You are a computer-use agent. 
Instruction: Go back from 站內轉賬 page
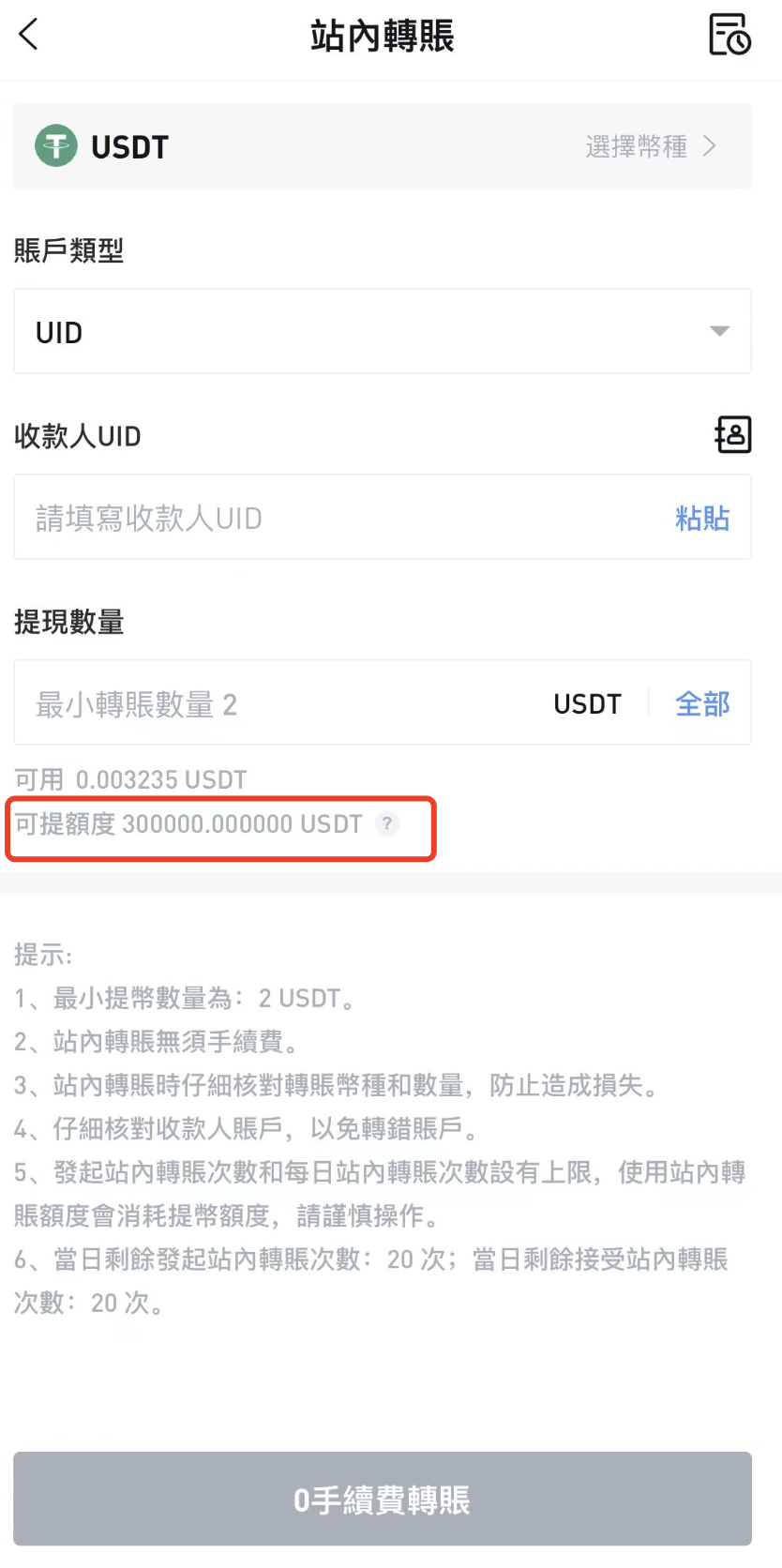pos(28,36)
